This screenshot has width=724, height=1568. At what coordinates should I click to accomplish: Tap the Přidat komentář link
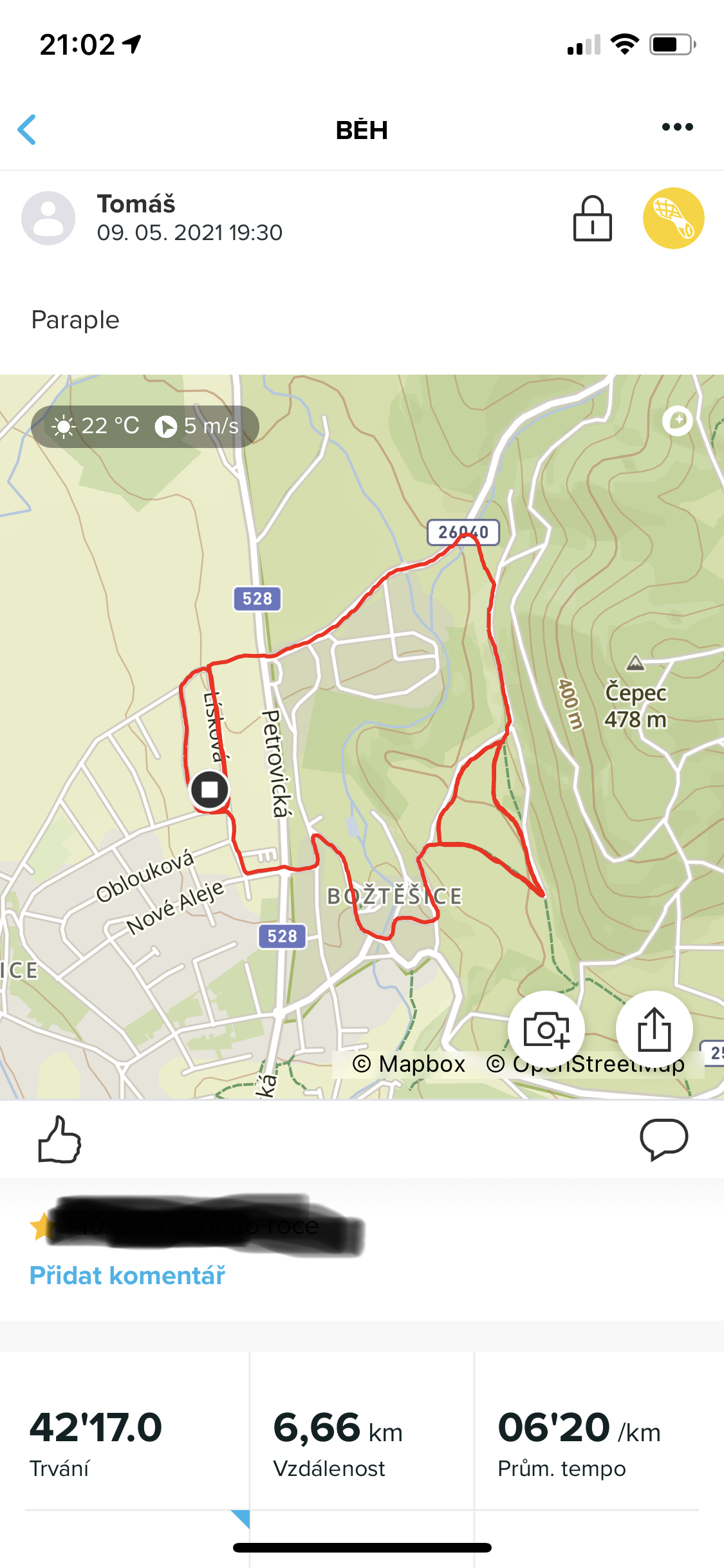click(127, 1275)
